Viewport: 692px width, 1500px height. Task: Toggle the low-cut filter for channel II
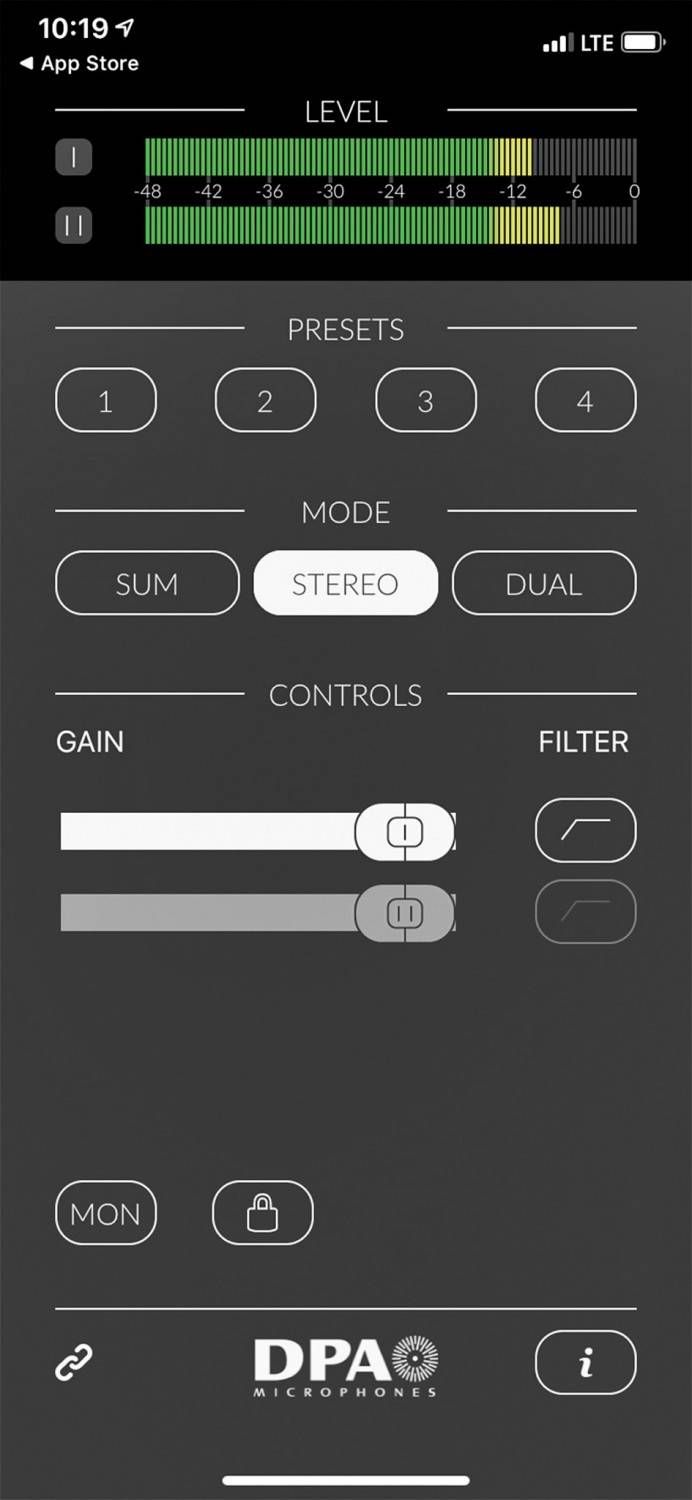pyautogui.click(x=585, y=911)
